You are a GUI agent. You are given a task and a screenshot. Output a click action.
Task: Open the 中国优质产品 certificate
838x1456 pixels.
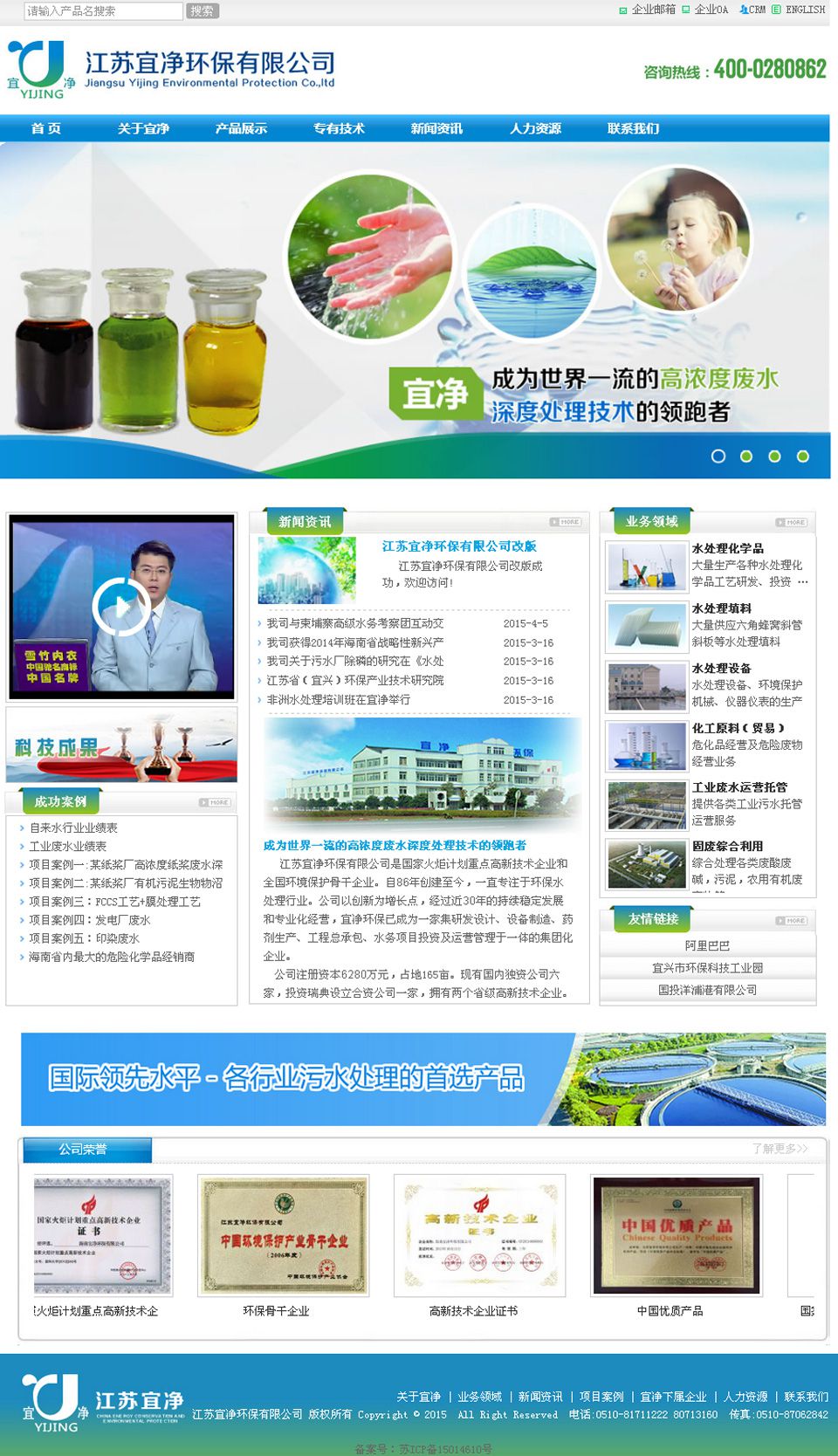coord(676,1237)
